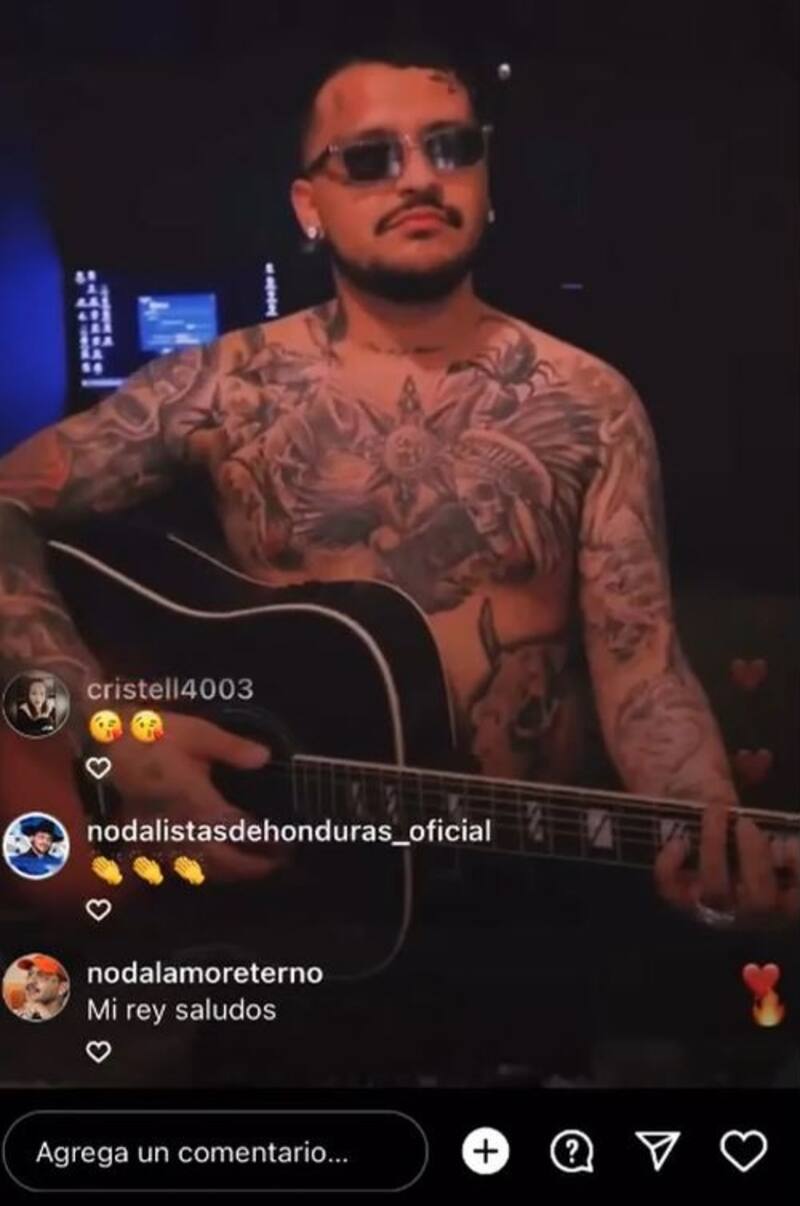Viewport: 800px width, 1206px height.
Task: View nodalistasdehonduras_oficial's profile avatar
Action: pyautogui.click(x=36, y=846)
